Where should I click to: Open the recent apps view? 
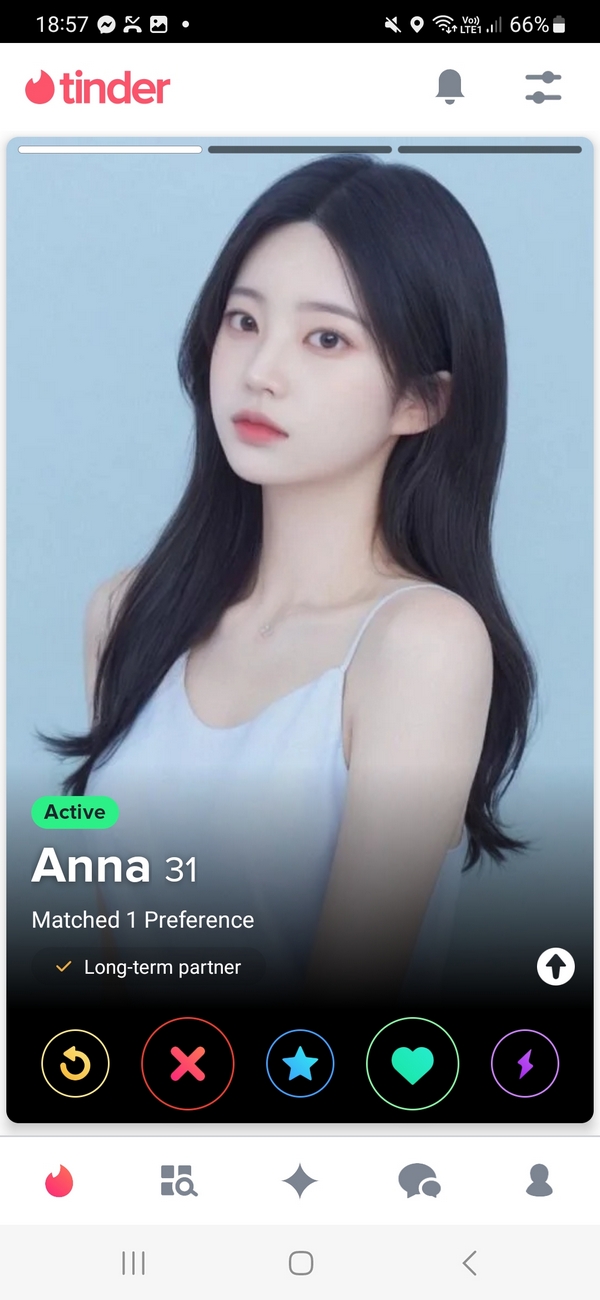133,1263
